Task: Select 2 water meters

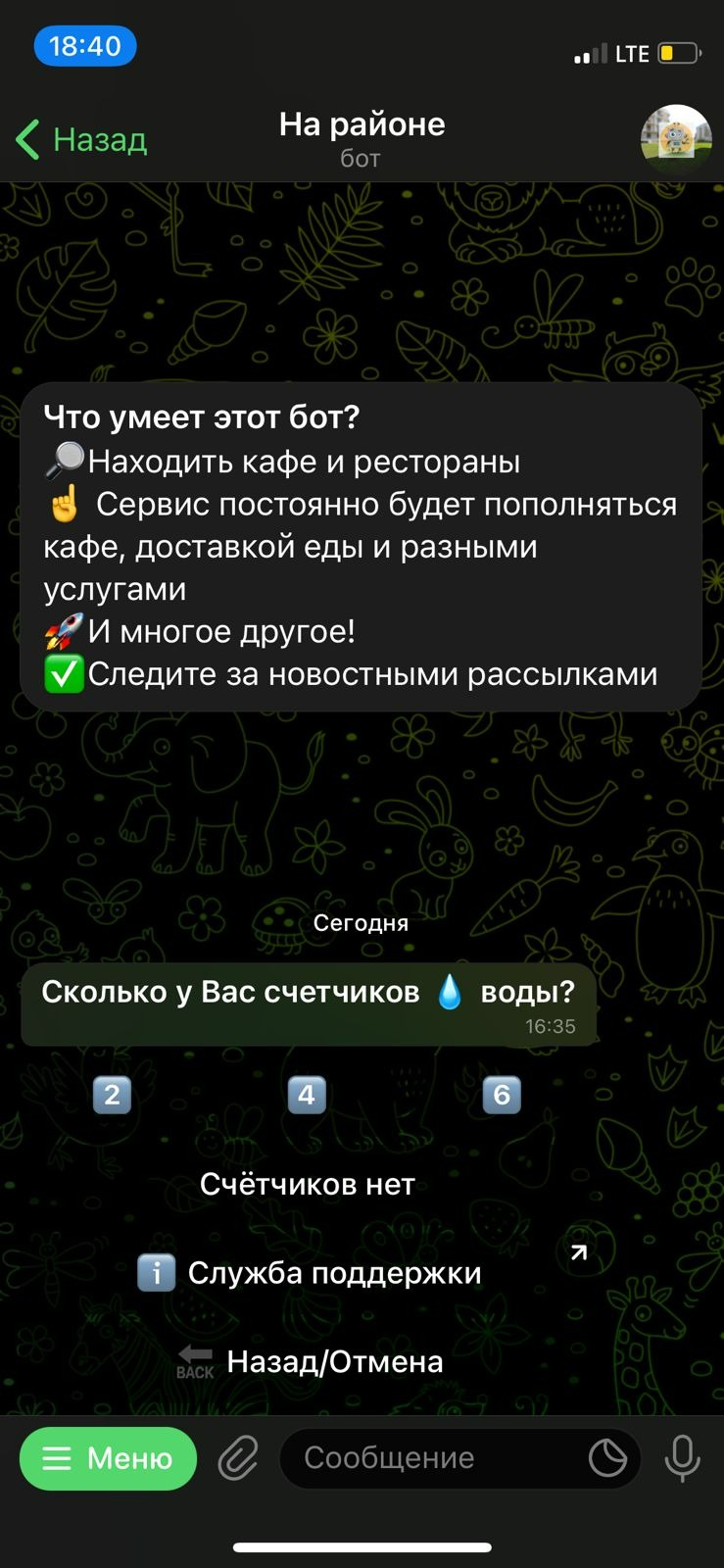Action: pyautogui.click(x=112, y=1095)
